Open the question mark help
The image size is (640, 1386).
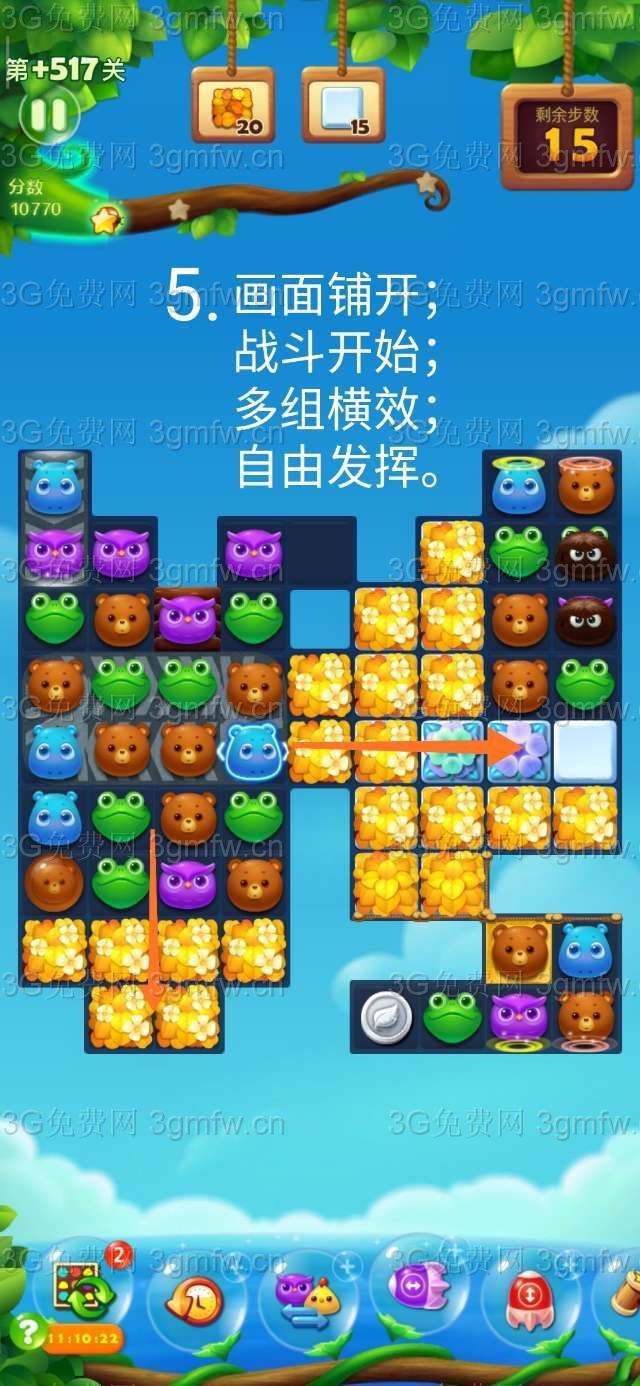[26, 1331]
